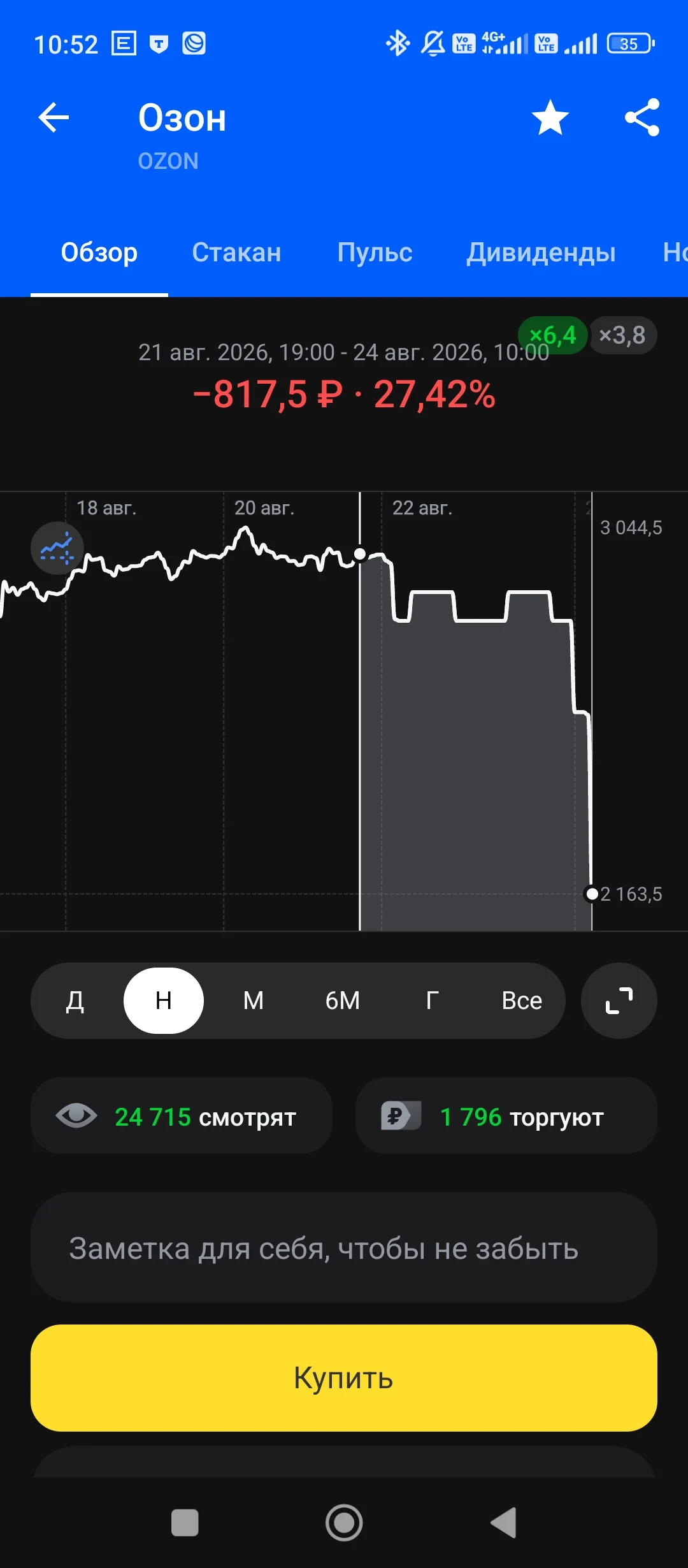Viewport: 688px width, 1568px height.
Task: Go back using the top arrow
Action: coord(54,117)
